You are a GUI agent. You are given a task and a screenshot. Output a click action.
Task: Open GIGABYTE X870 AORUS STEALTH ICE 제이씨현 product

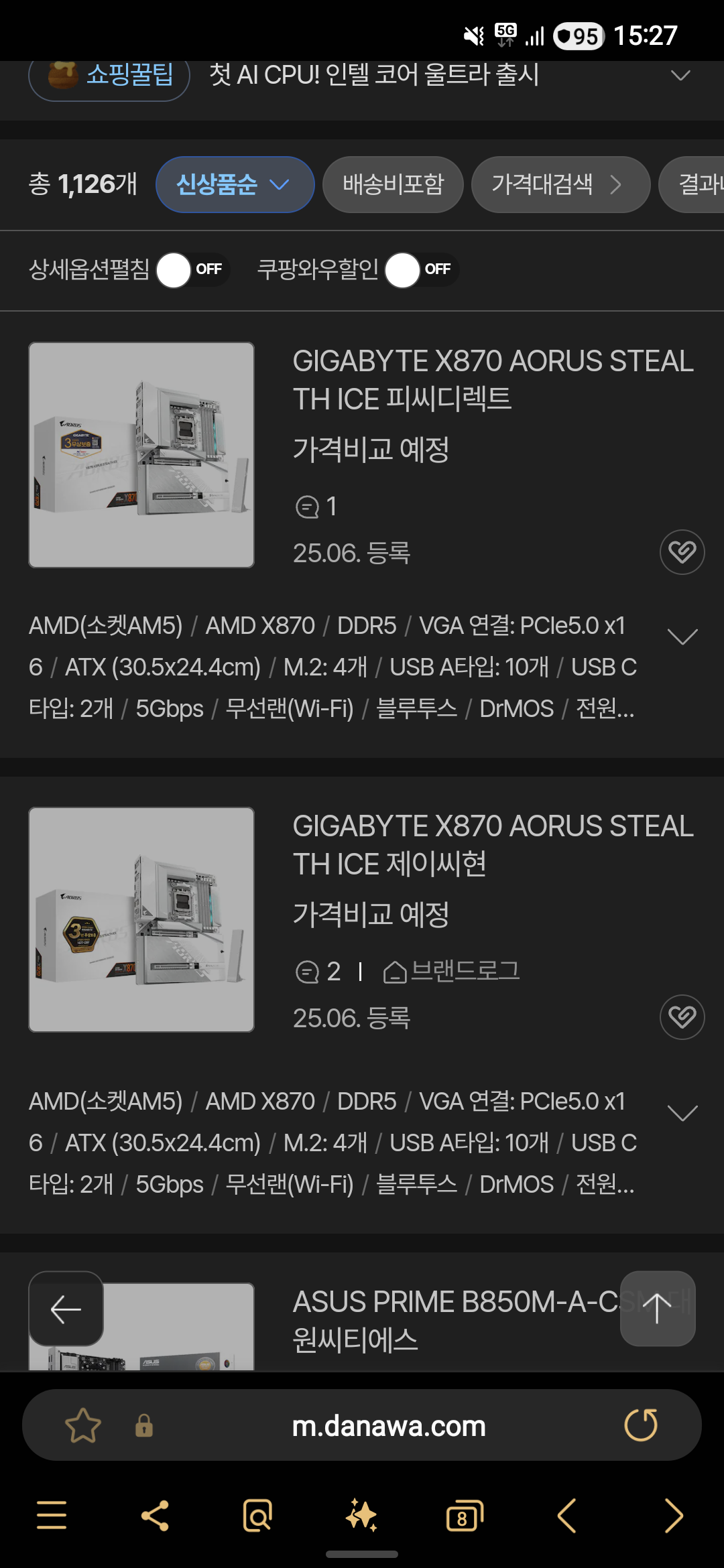pyautogui.click(x=493, y=845)
